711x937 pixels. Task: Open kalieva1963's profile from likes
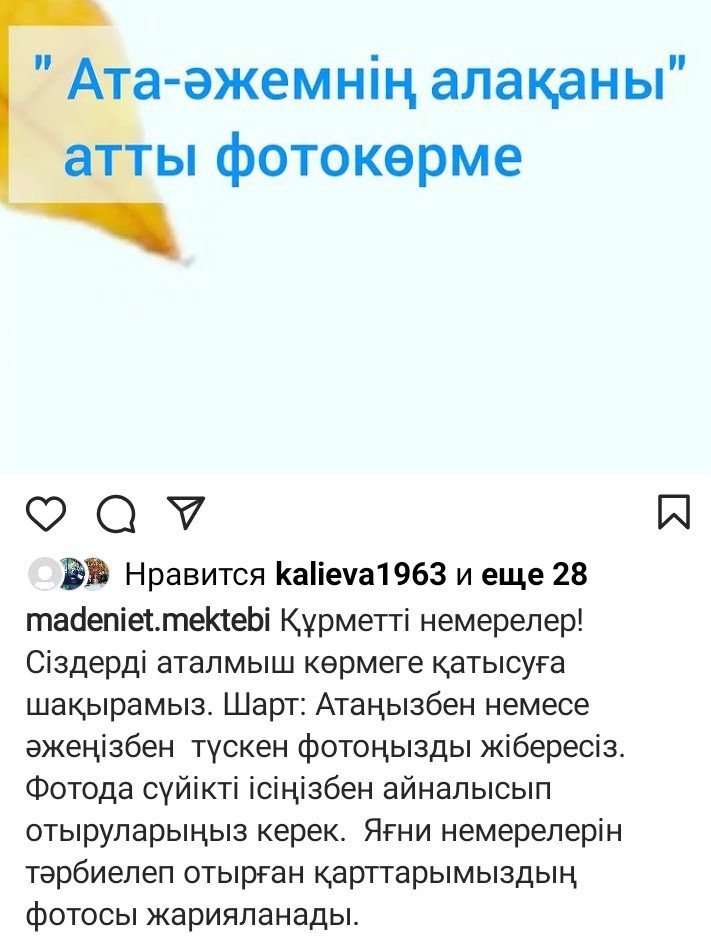point(360,575)
